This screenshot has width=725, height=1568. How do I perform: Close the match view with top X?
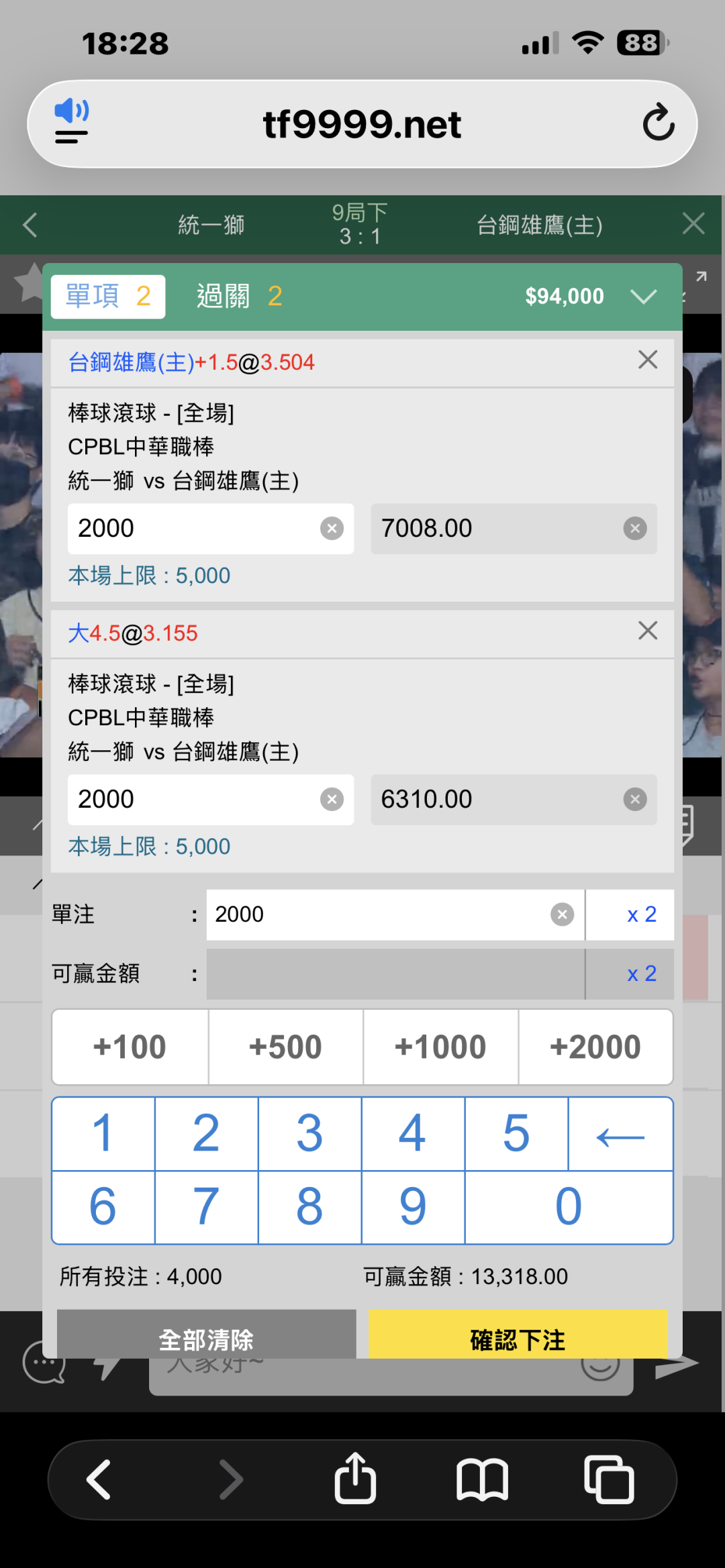(693, 223)
